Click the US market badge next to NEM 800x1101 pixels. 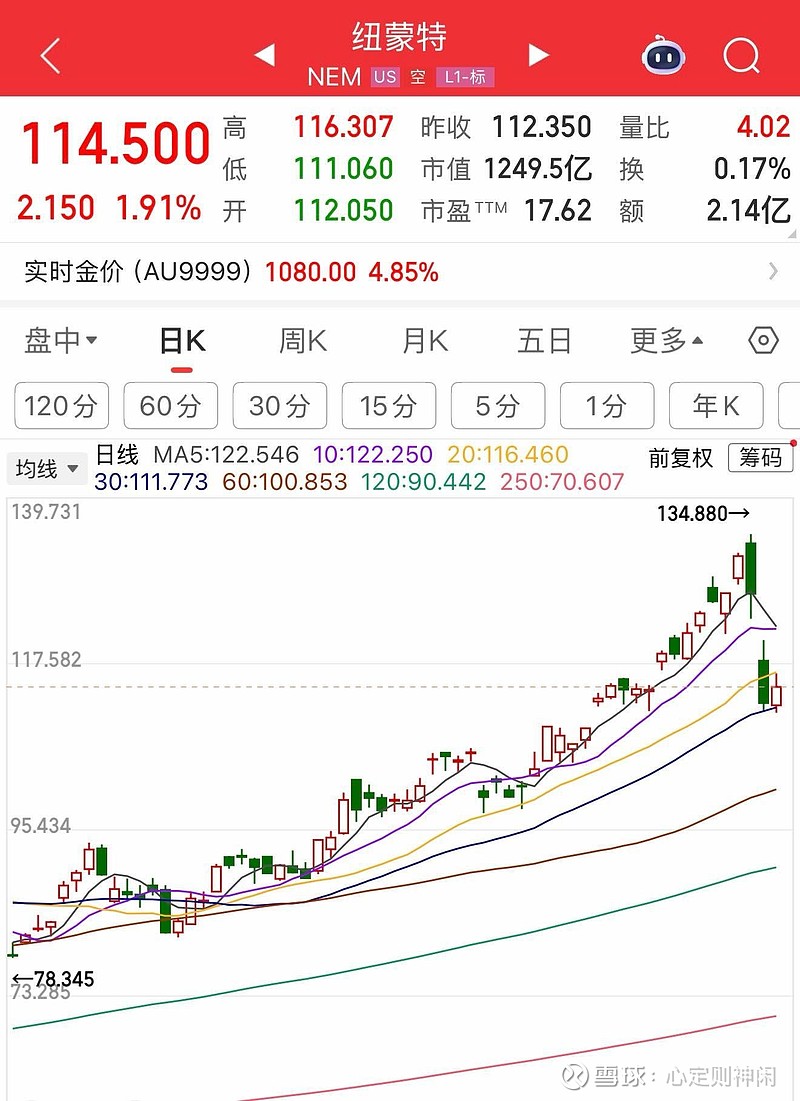coord(385,77)
